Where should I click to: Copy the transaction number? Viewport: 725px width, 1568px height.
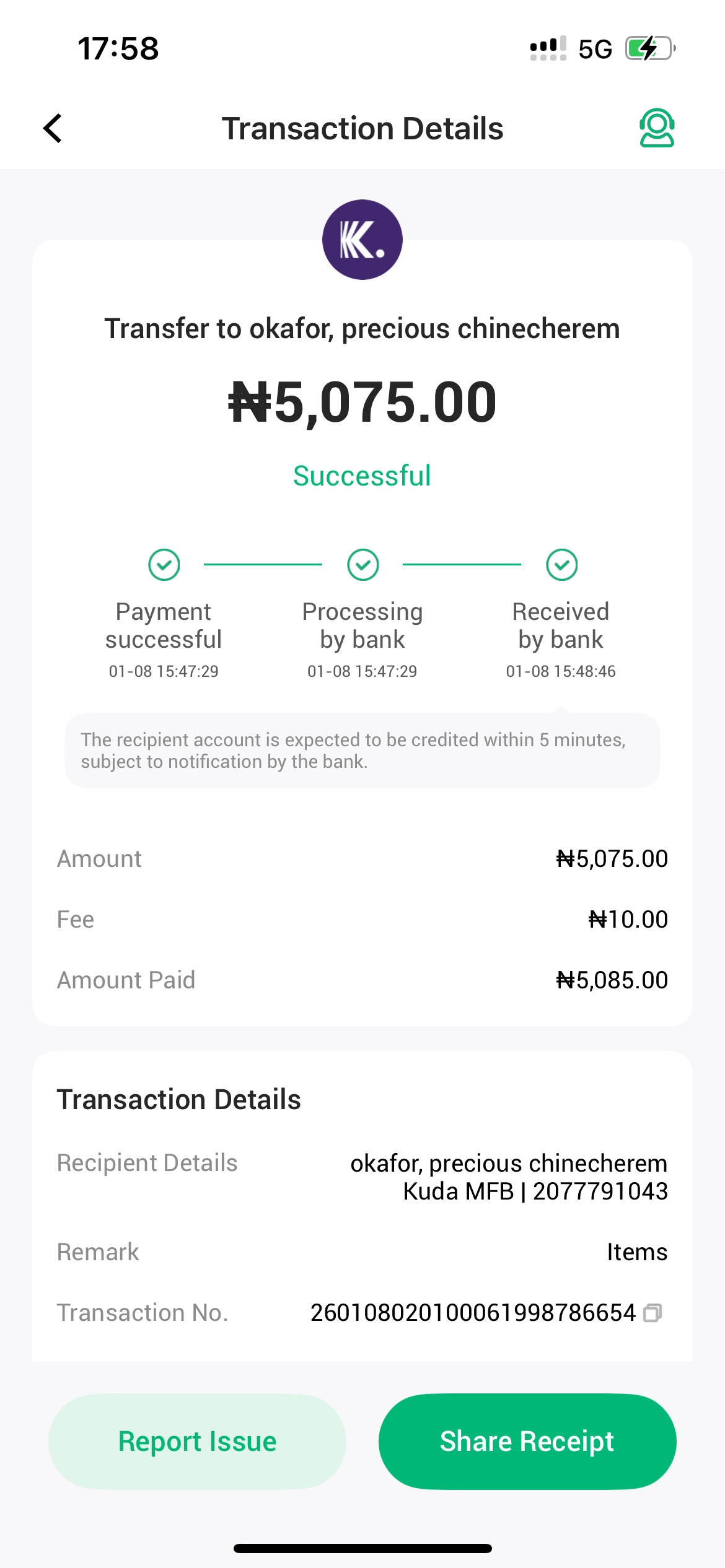tap(652, 1312)
